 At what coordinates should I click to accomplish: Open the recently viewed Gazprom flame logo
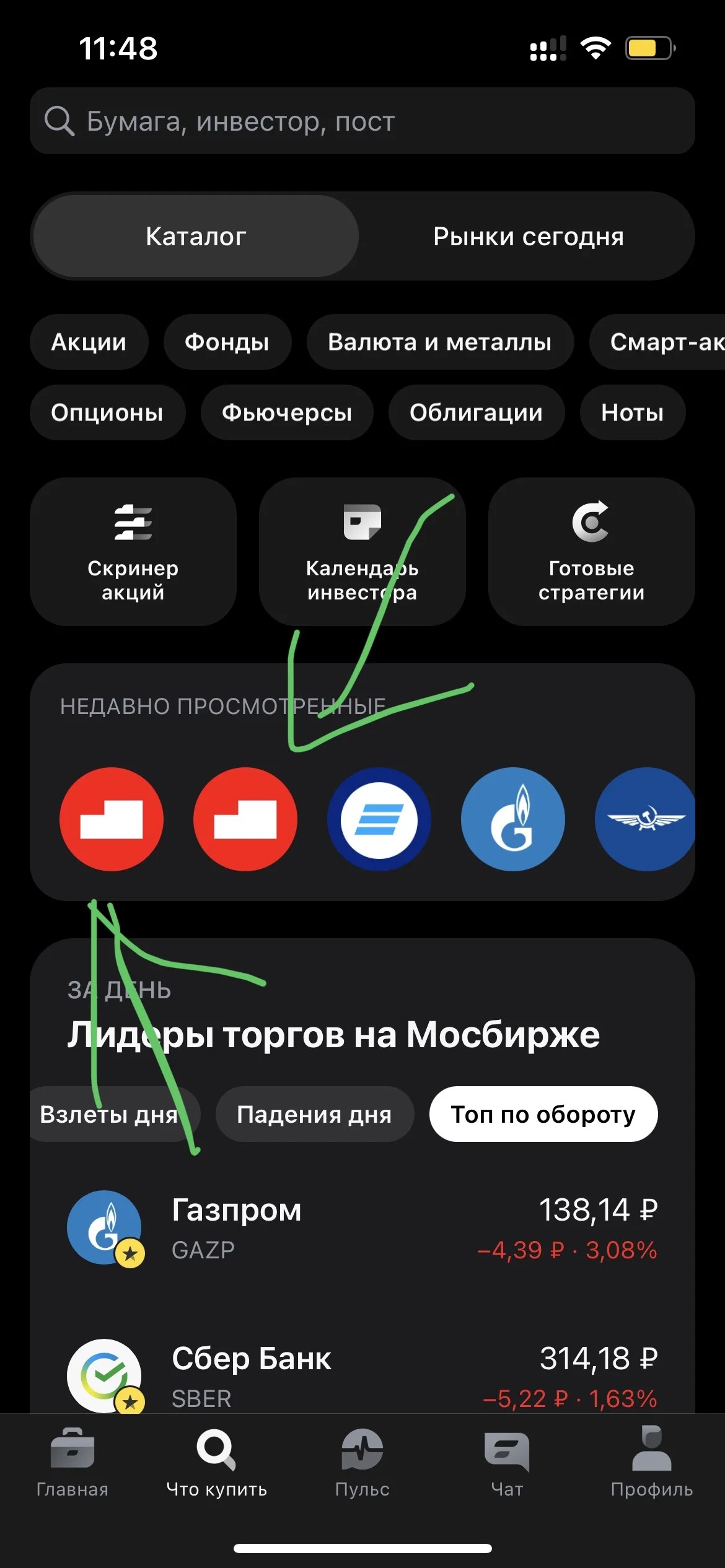click(x=513, y=819)
